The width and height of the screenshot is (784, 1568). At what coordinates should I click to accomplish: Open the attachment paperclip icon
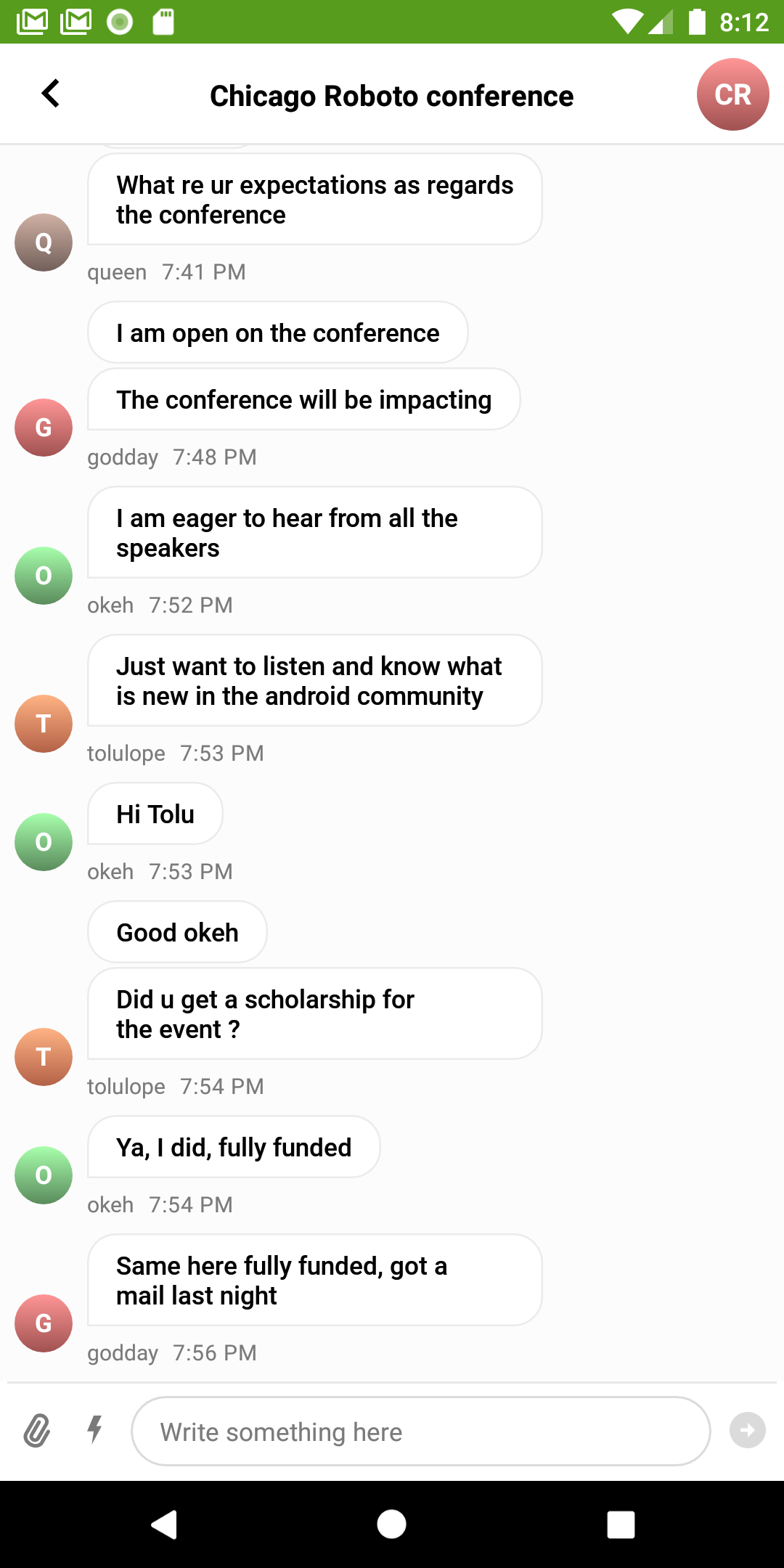37,1431
